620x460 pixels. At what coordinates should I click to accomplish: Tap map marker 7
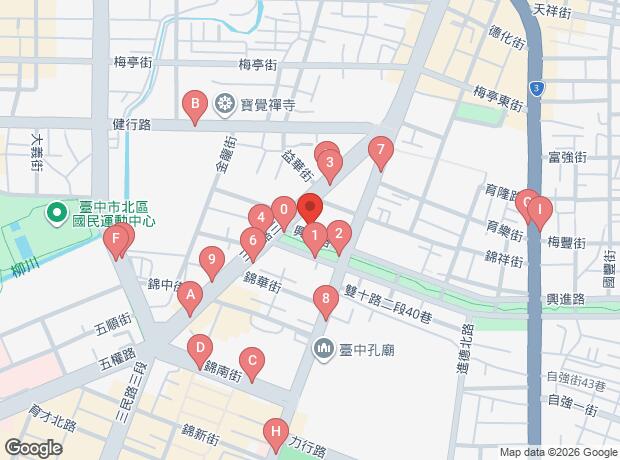(378, 152)
